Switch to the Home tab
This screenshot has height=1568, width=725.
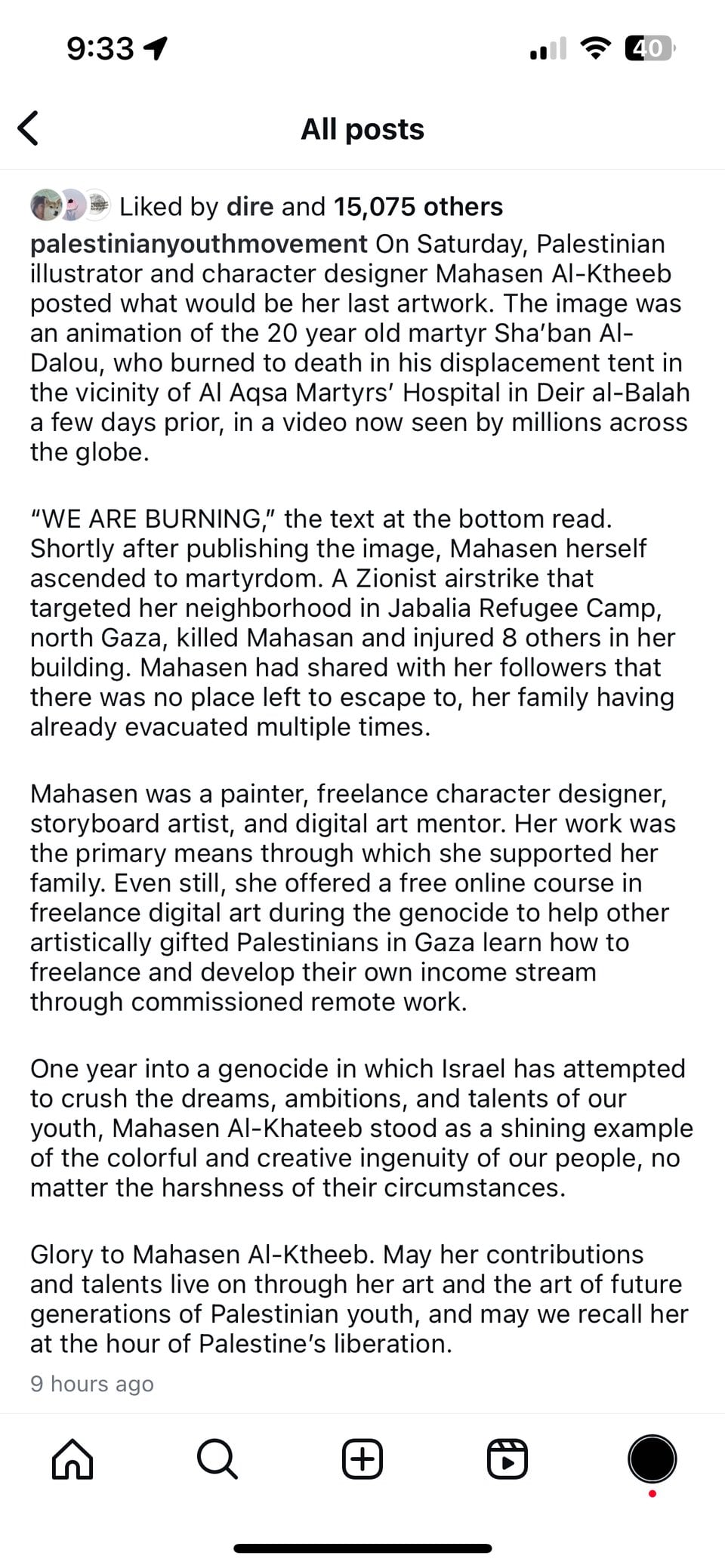click(72, 1458)
